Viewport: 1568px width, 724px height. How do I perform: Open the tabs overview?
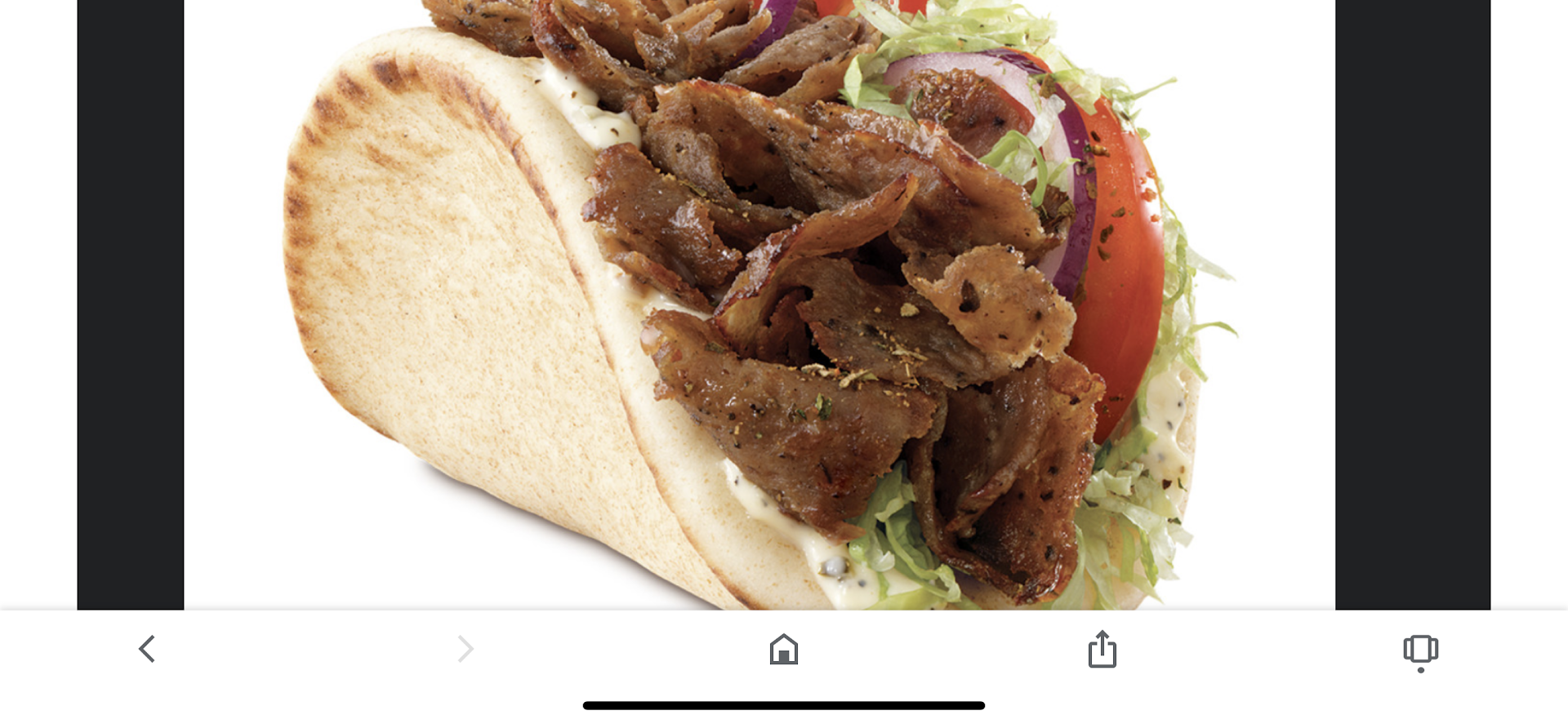[x=1420, y=650]
